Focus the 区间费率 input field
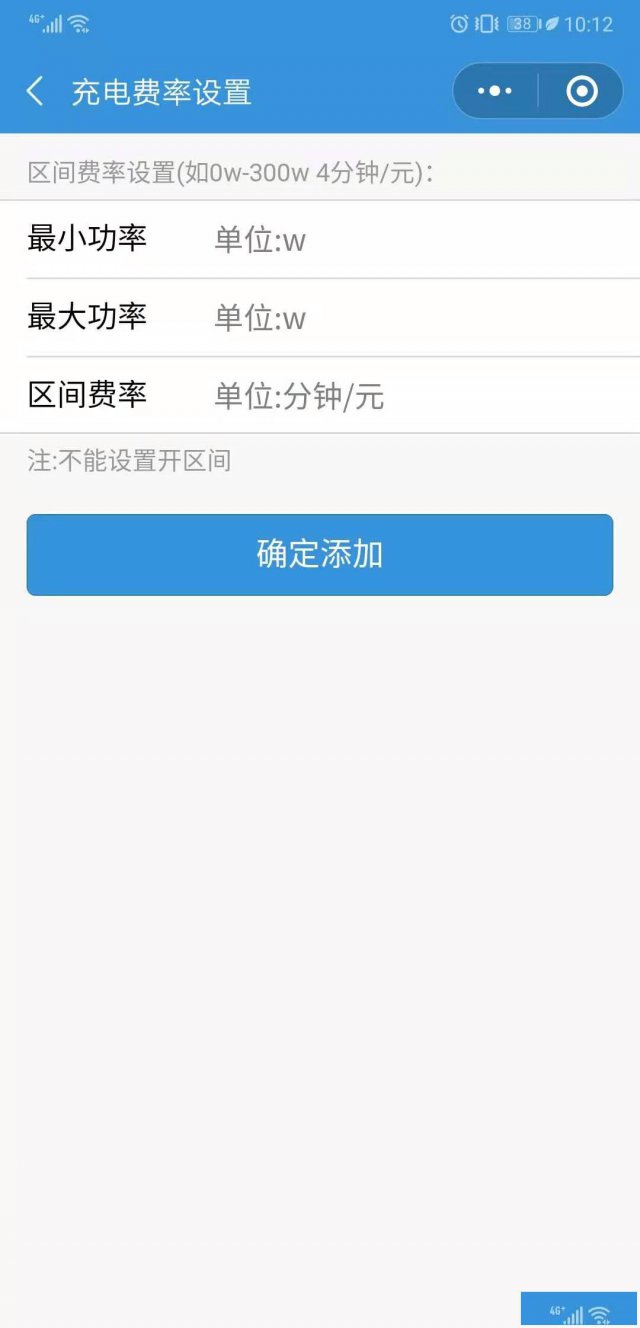Screen dimensions: 640x1328 [x=420, y=396]
